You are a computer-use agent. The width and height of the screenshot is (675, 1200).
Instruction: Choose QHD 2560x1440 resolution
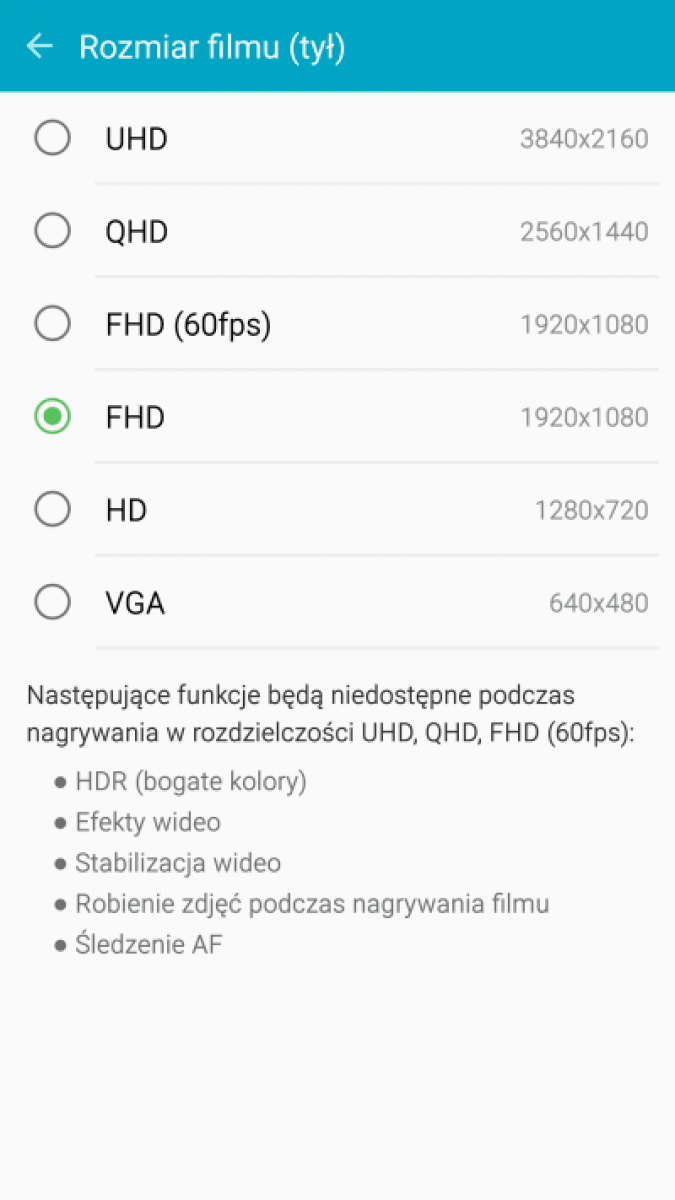(337, 231)
